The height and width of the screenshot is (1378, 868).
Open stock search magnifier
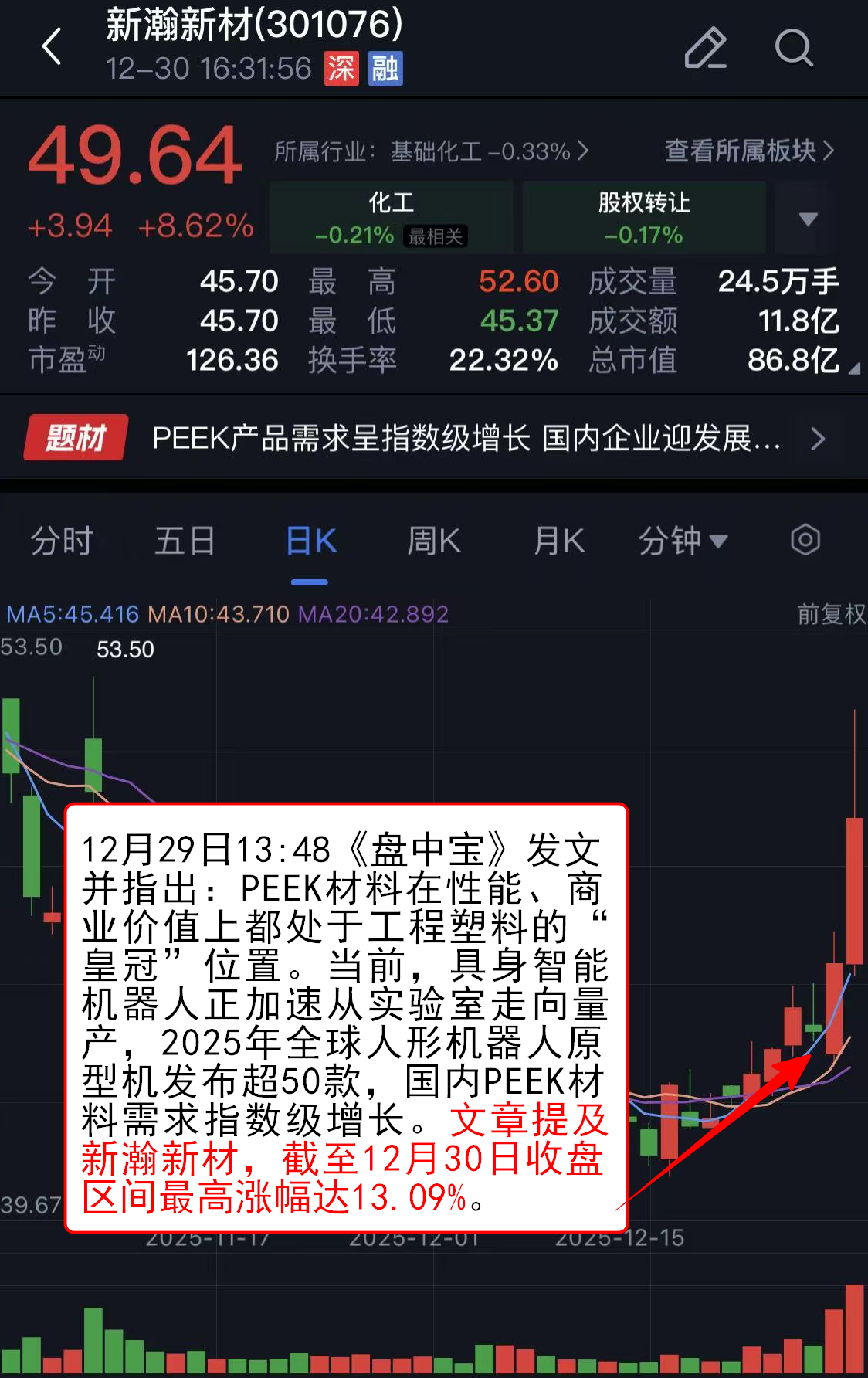794,48
